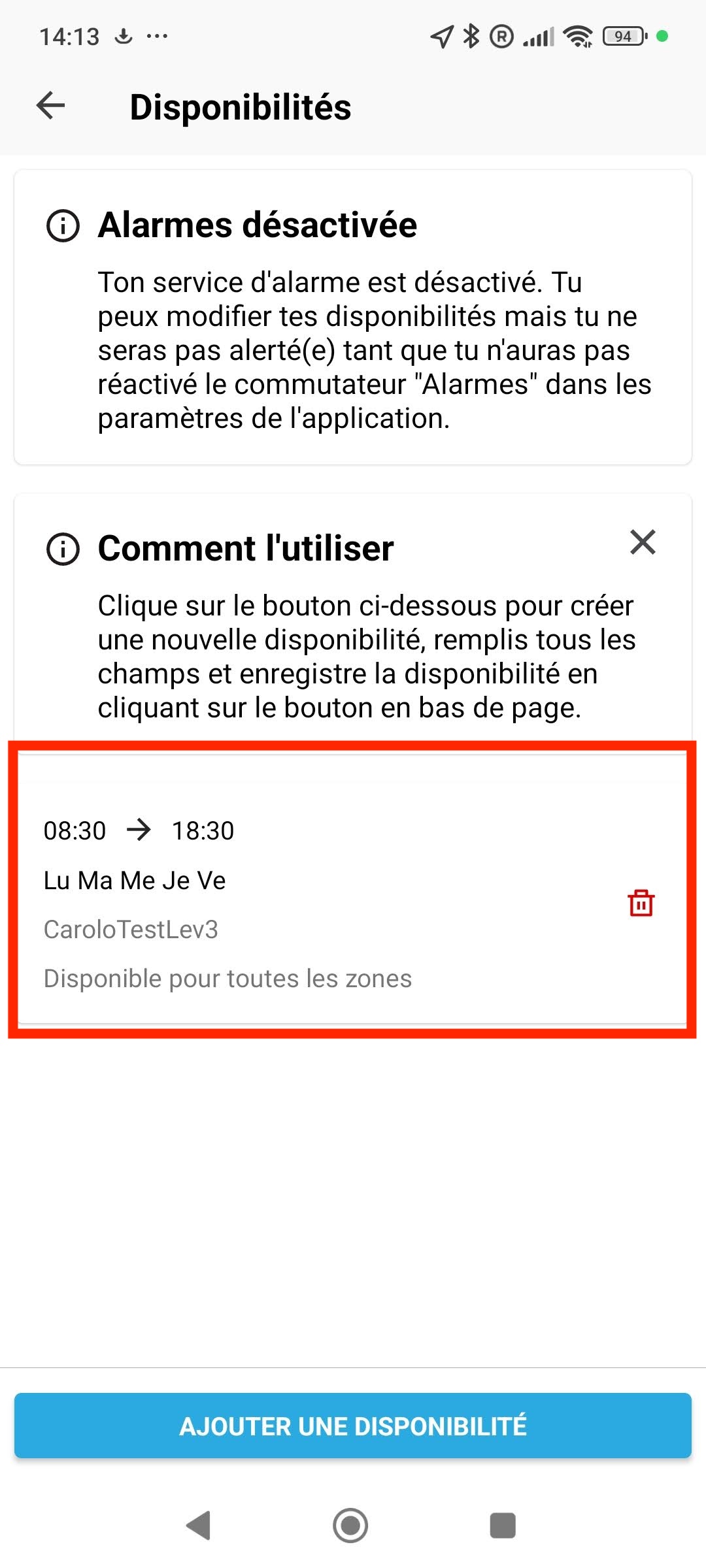Open the recent apps overview
Image resolution: width=706 pixels, height=1568 pixels.
click(503, 1526)
